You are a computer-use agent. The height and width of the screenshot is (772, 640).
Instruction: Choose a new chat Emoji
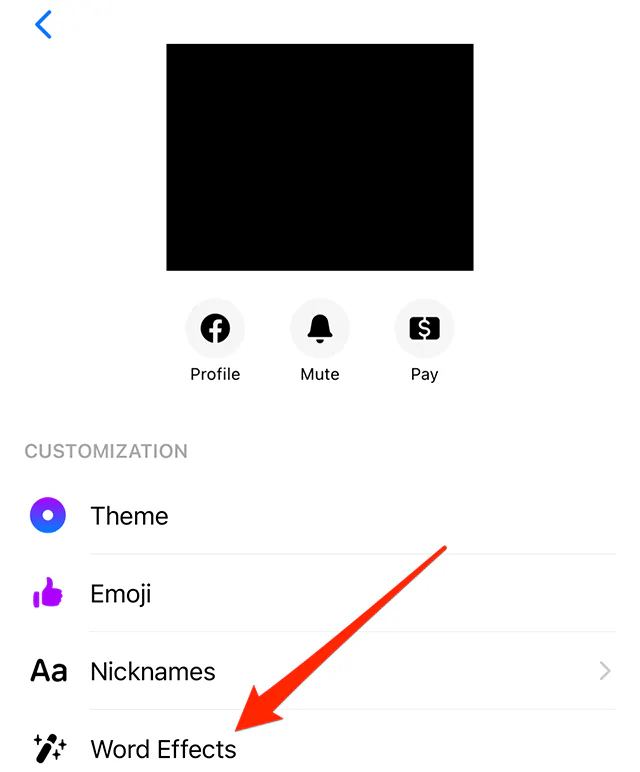[121, 594]
